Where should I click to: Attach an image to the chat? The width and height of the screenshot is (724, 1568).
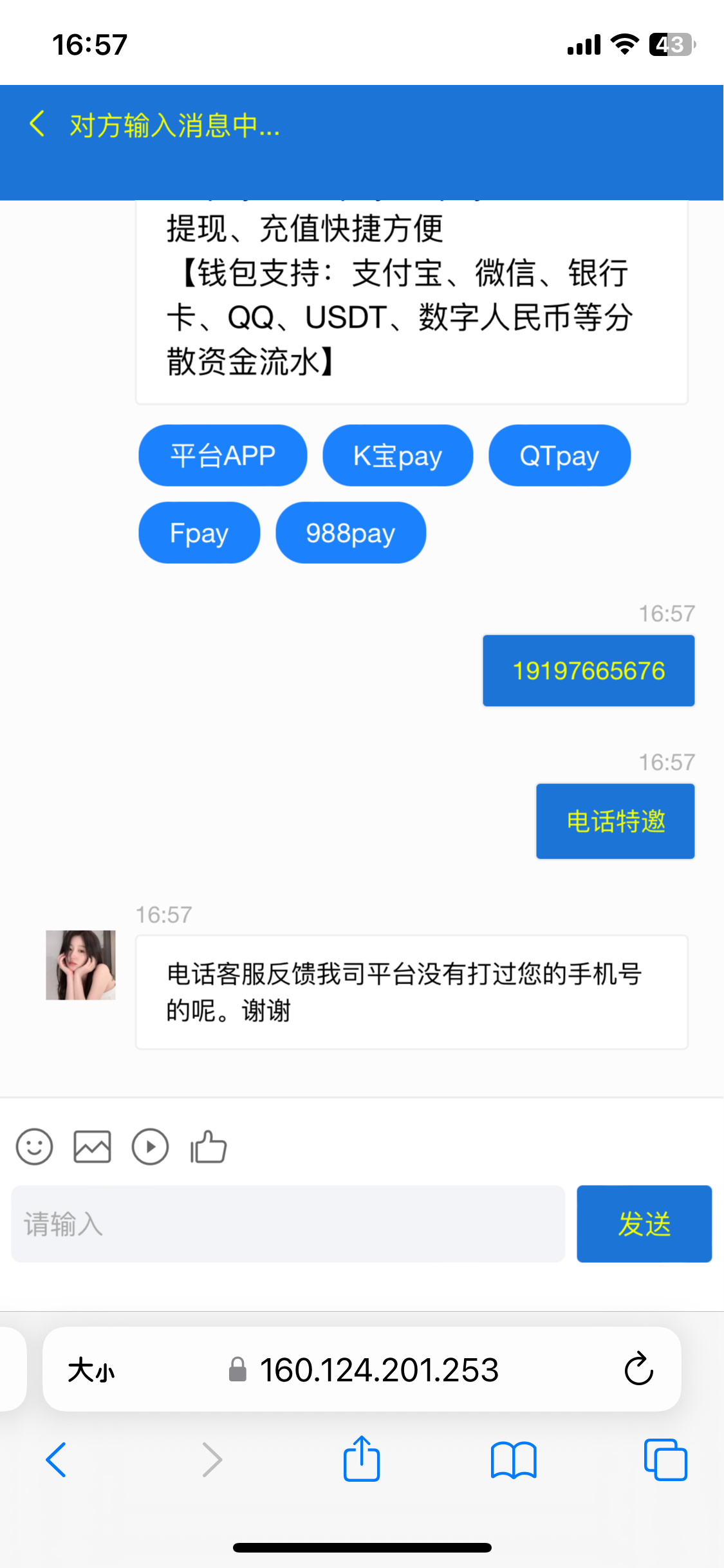(92, 1147)
